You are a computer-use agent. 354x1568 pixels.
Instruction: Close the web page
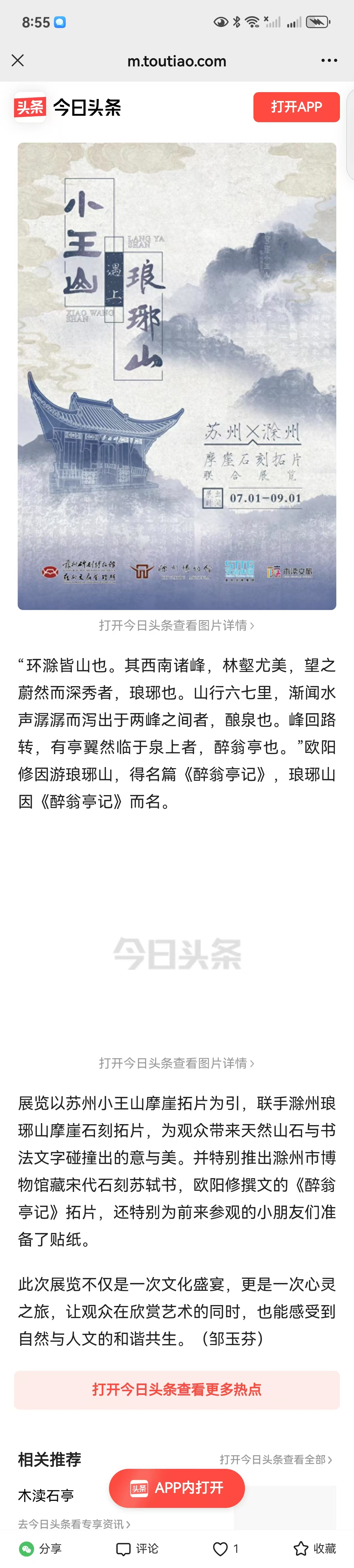pyautogui.click(x=18, y=60)
